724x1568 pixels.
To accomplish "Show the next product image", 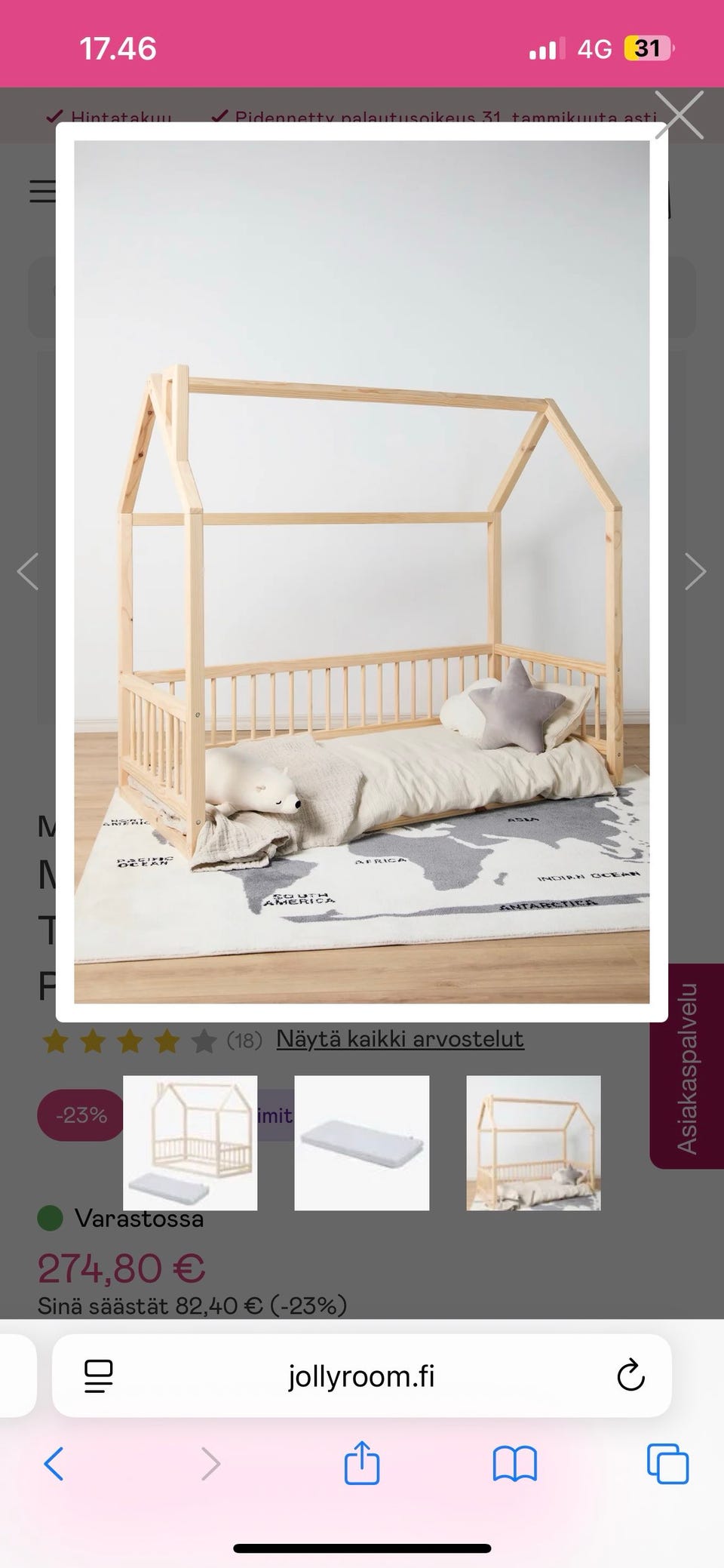I will coord(695,571).
